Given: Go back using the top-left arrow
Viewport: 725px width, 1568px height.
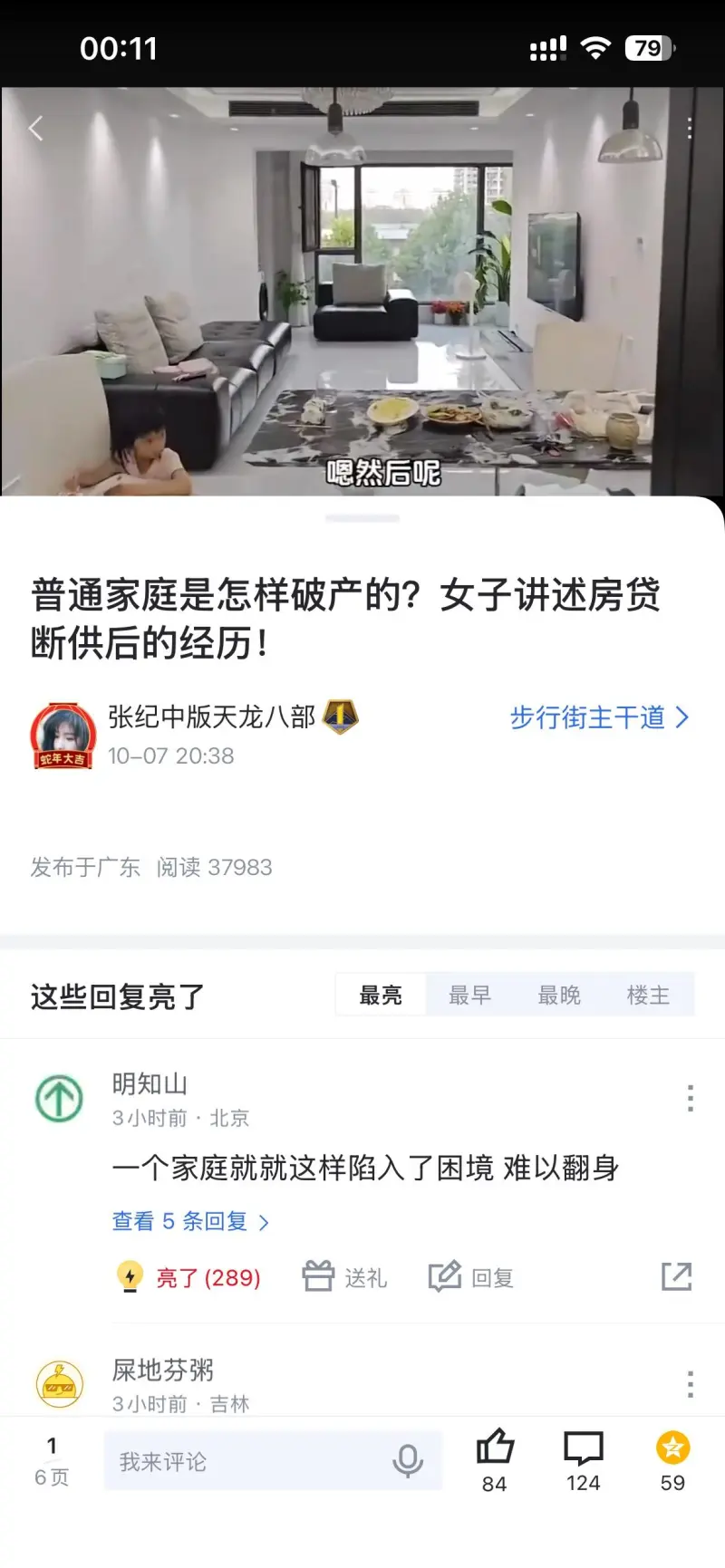Looking at the screenshot, I should point(36,129).
